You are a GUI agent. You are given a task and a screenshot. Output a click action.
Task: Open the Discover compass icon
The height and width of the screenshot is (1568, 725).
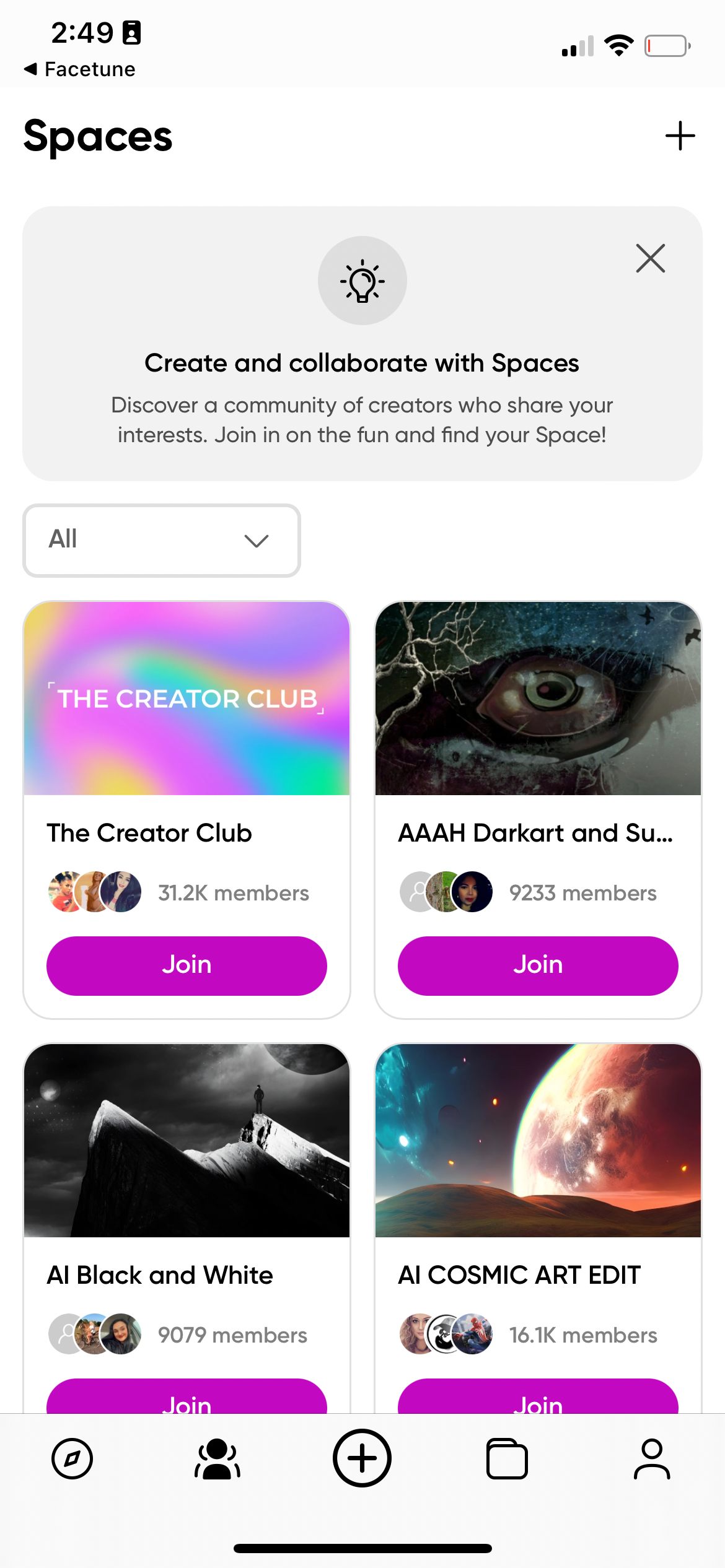click(72, 1458)
